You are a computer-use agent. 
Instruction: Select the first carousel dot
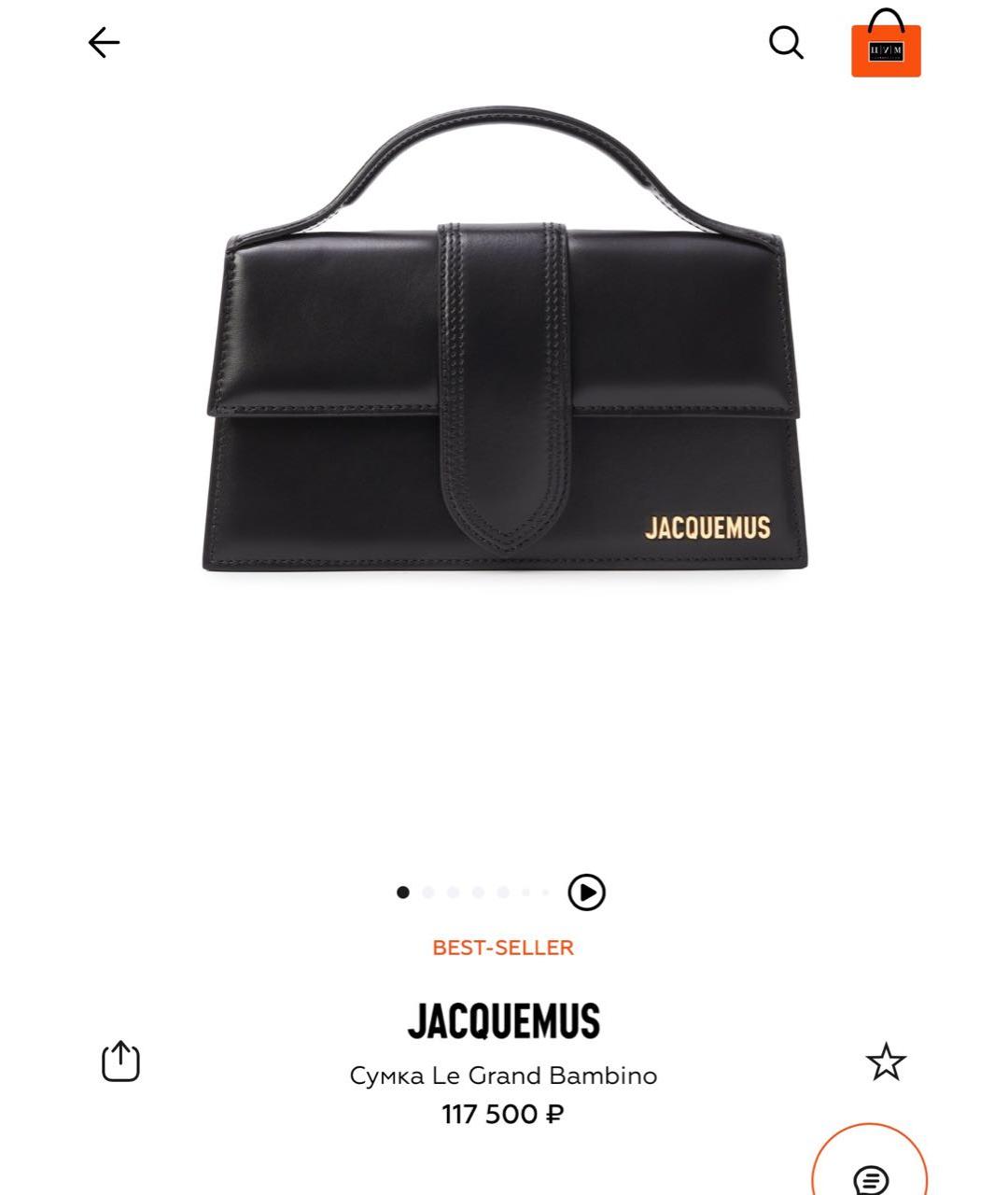pyautogui.click(x=401, y=891)
